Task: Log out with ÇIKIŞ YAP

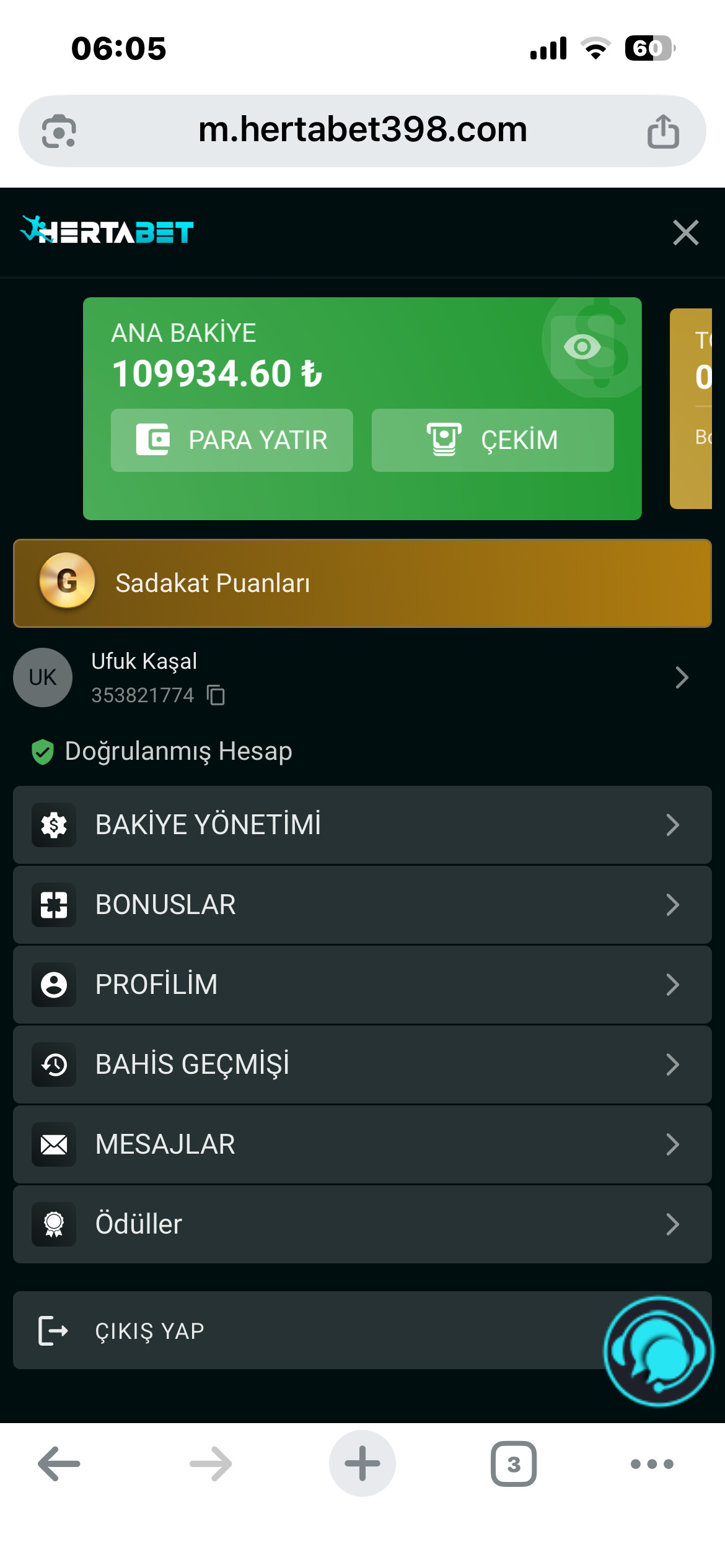Action: [248, 1331]
